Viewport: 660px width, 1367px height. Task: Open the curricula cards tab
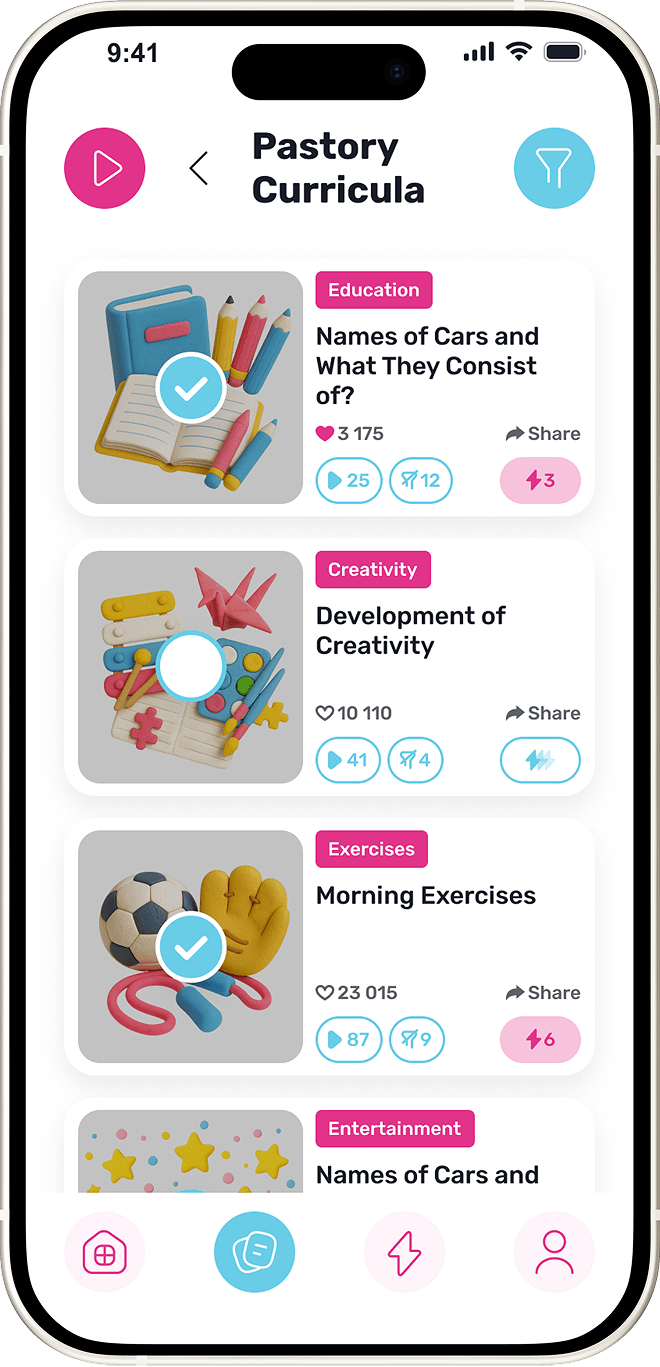point(254,1252)
